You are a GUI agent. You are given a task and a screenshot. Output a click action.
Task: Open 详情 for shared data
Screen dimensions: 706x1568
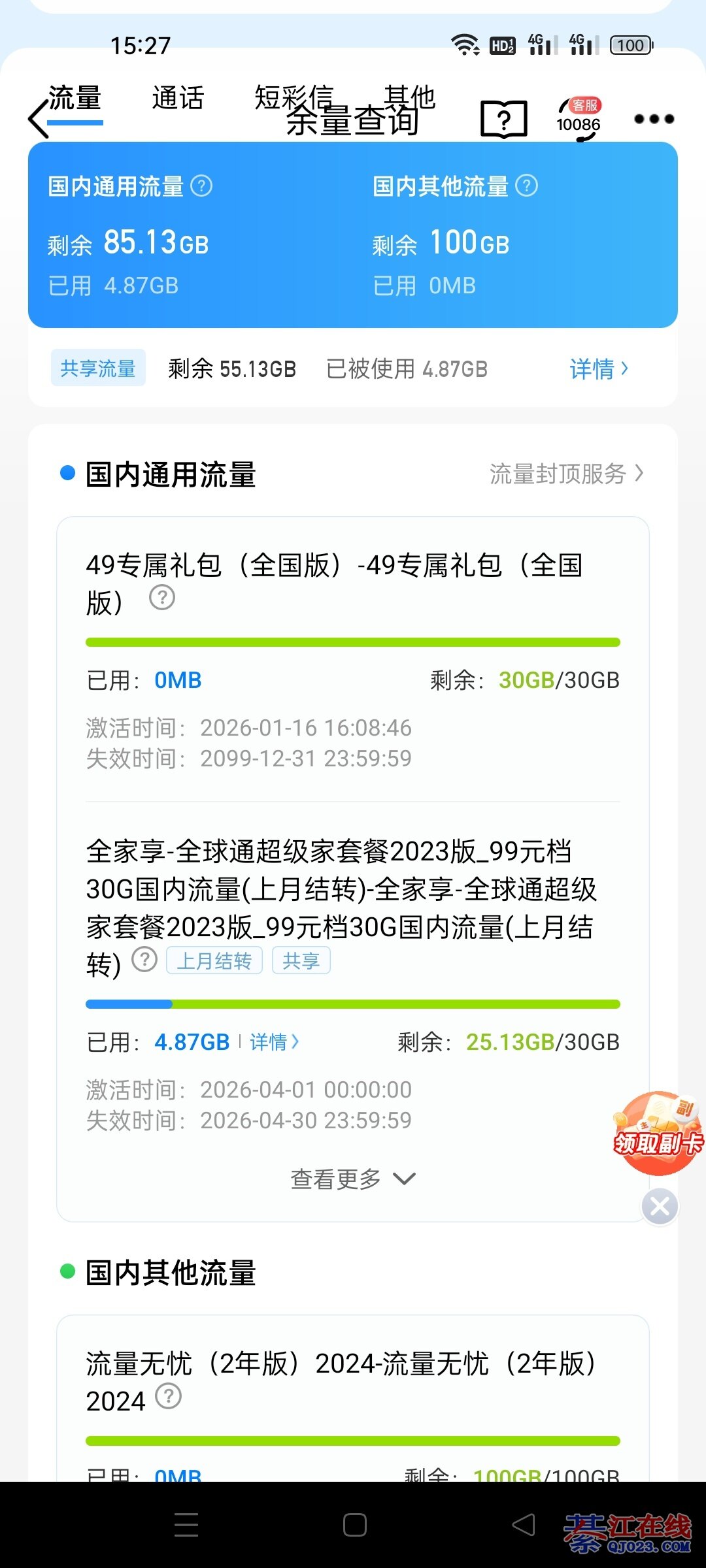tap(598, 369)
